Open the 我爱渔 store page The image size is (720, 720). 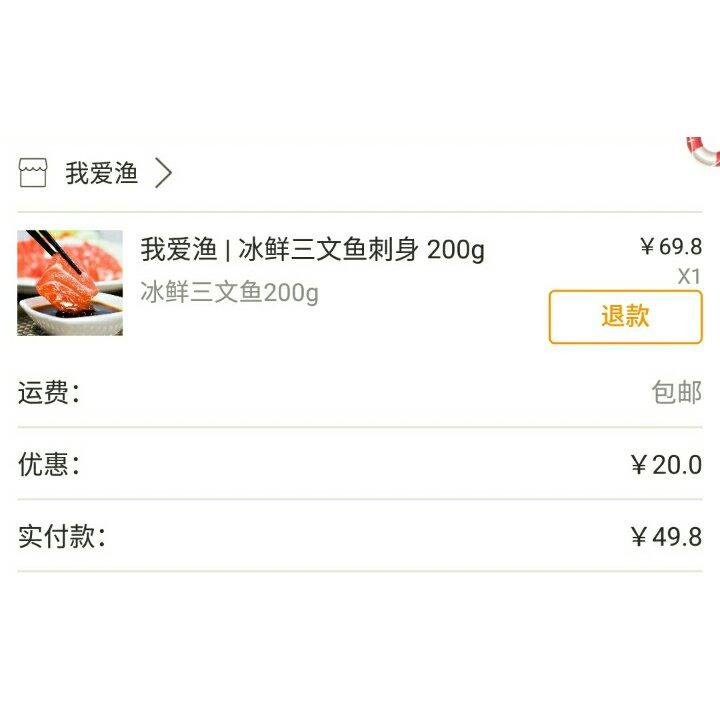96,173
